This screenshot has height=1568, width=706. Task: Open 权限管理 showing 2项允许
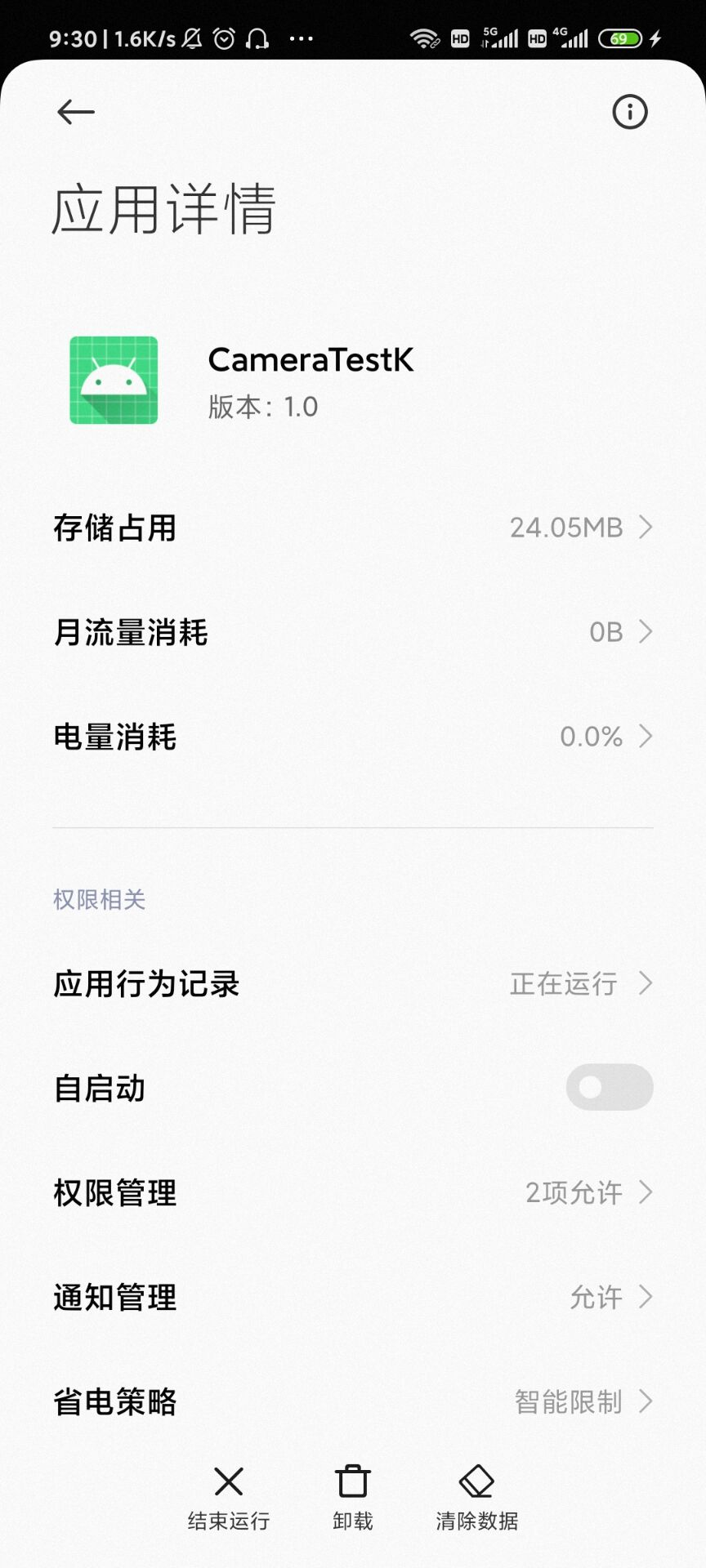[351, 1192]
